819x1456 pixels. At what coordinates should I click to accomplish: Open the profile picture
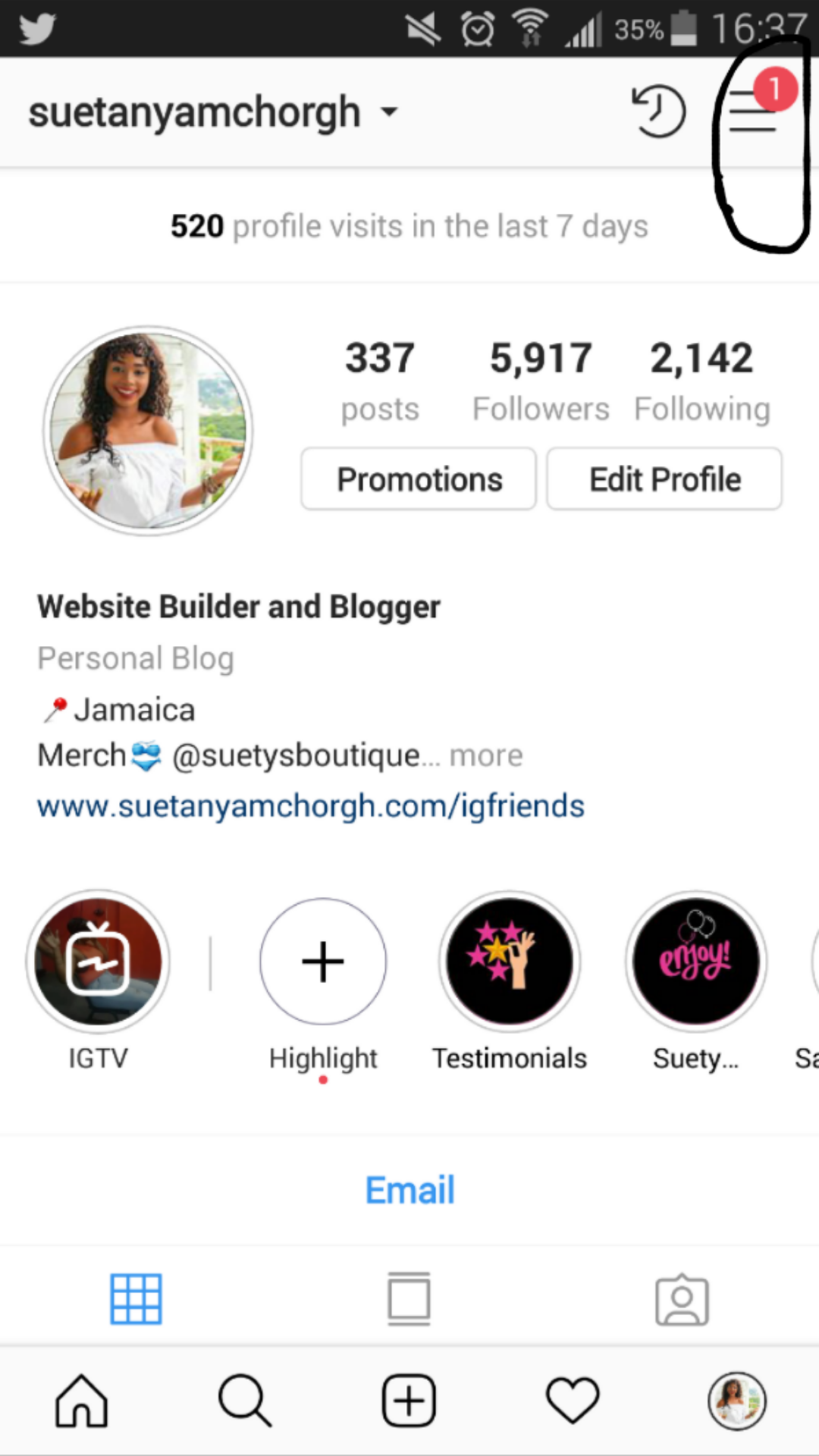[148, 431]
